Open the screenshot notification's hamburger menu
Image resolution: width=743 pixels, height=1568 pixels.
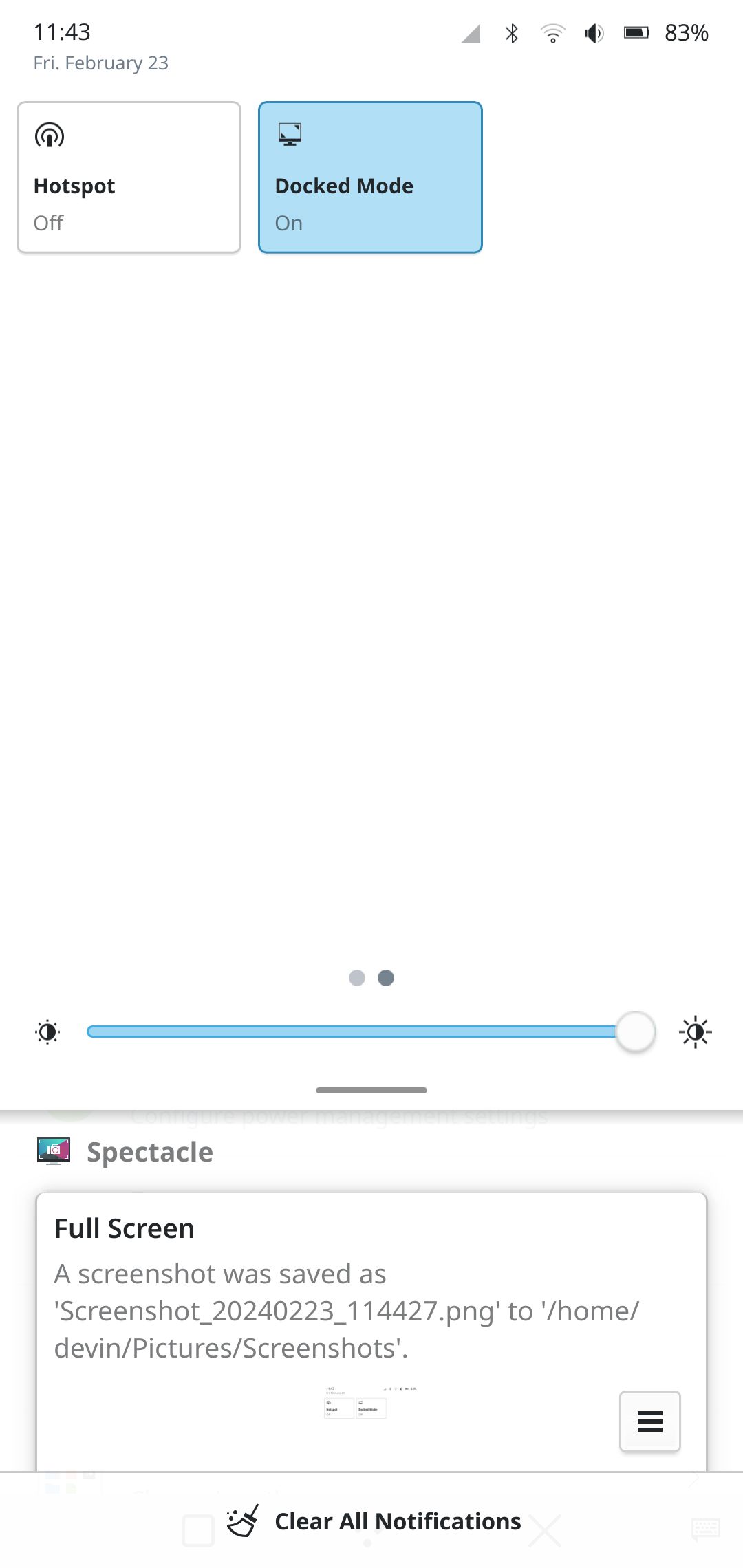point(649,1421)
